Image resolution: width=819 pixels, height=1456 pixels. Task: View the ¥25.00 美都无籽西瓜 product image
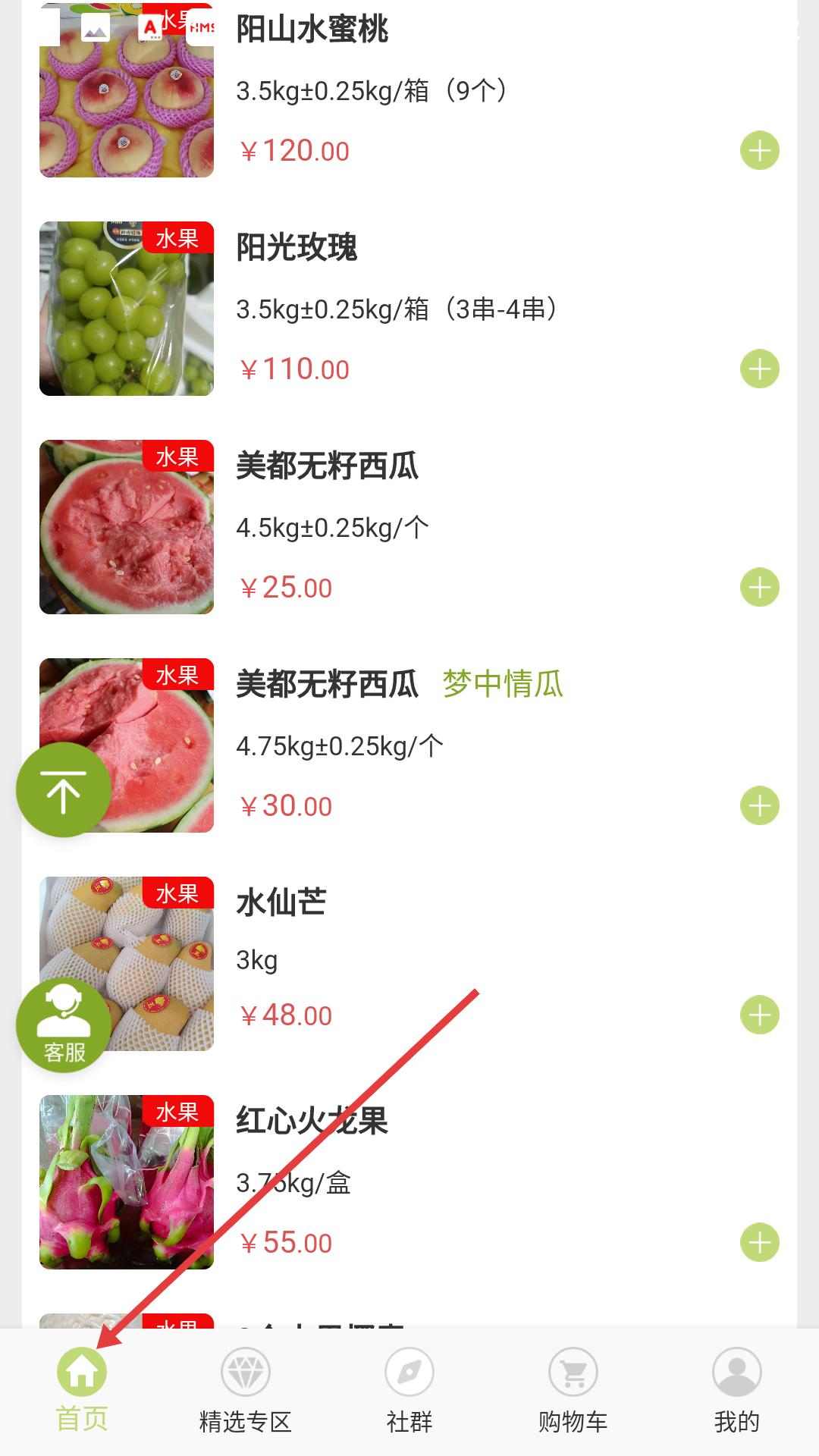[127, 527]
